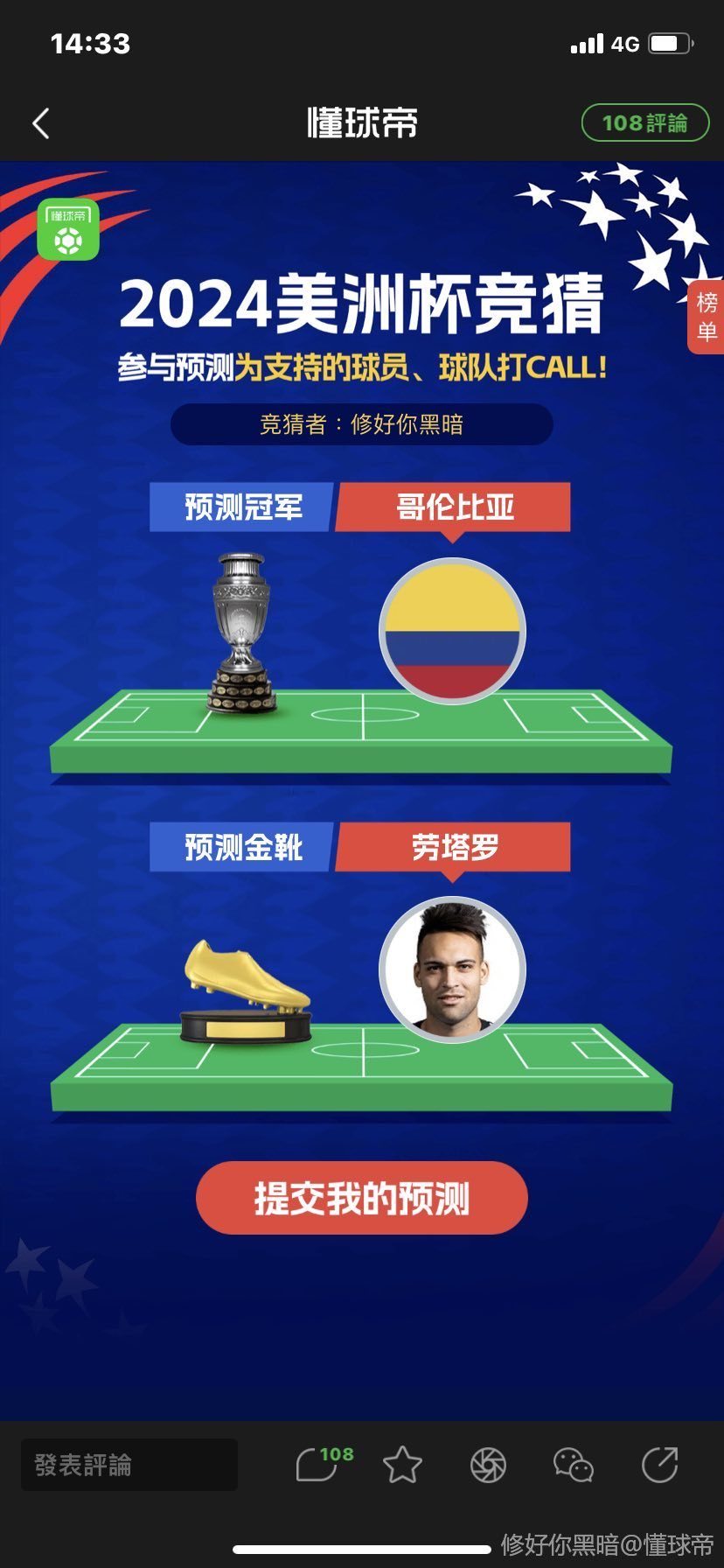Go back using the top-left arrow
The image size is (724, 1568).
(x=41, y=123)
